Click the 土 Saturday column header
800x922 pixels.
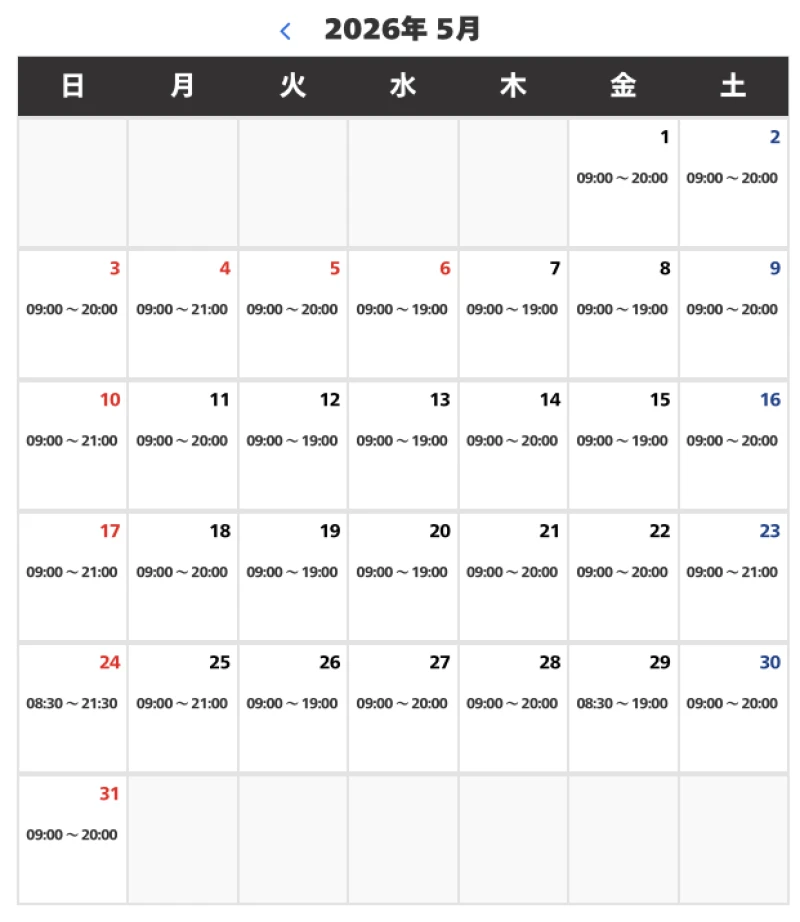point(733,86)
